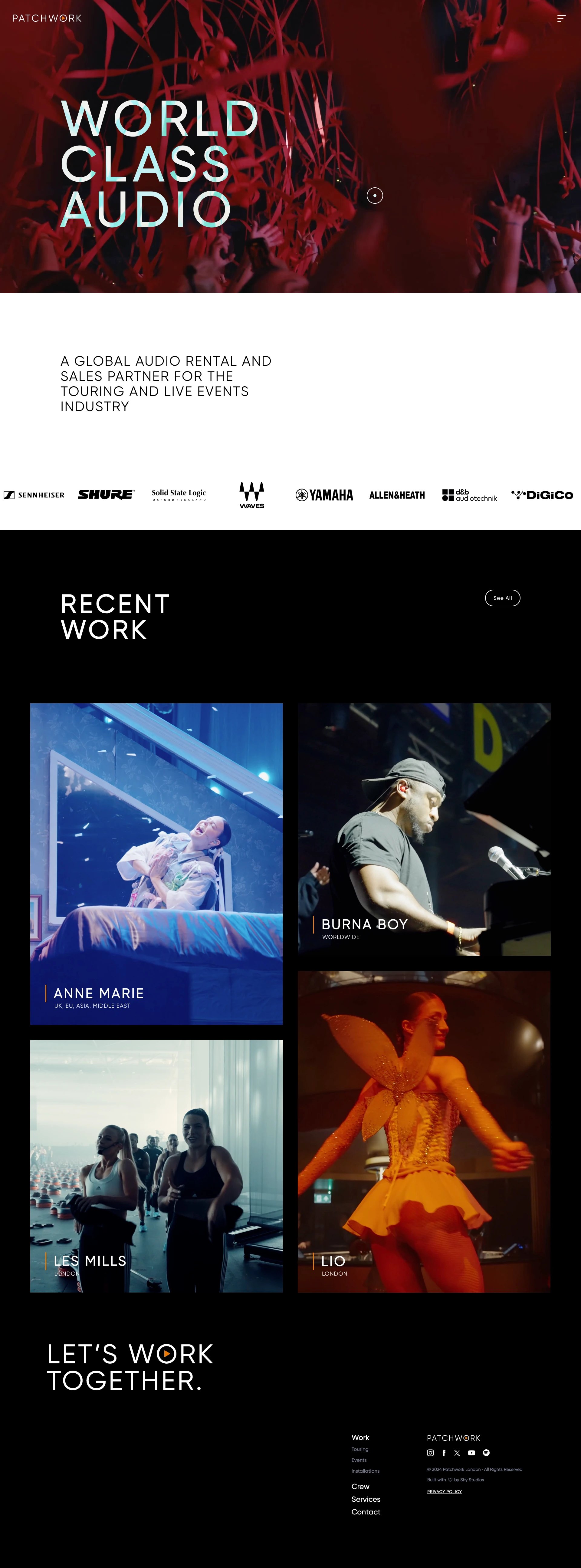Visit Patchwork's Instagram profile
Image resolution: width=581 pixels, height=1568 pixels.
tap(430, 1453)
